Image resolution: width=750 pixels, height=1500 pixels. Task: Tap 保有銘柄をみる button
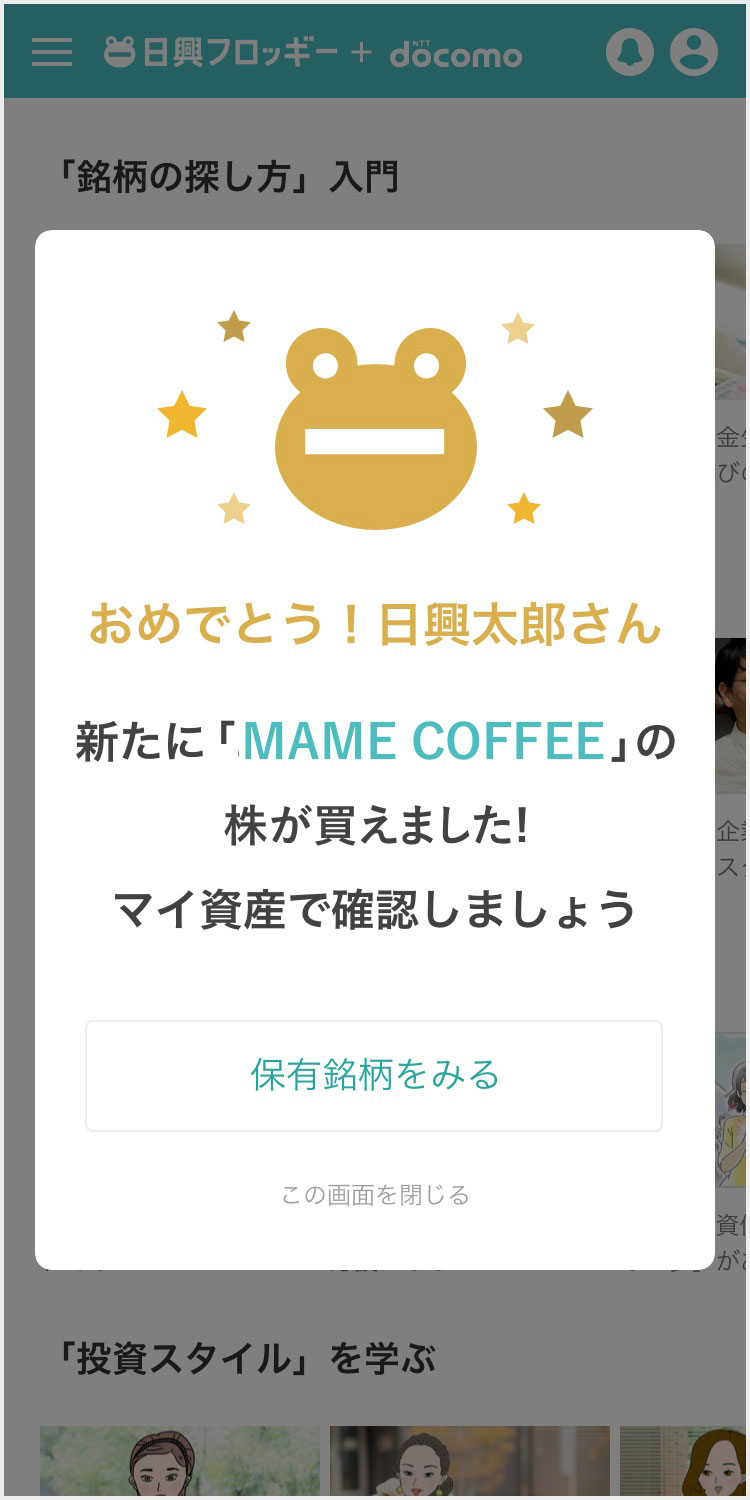(374, 1075)
